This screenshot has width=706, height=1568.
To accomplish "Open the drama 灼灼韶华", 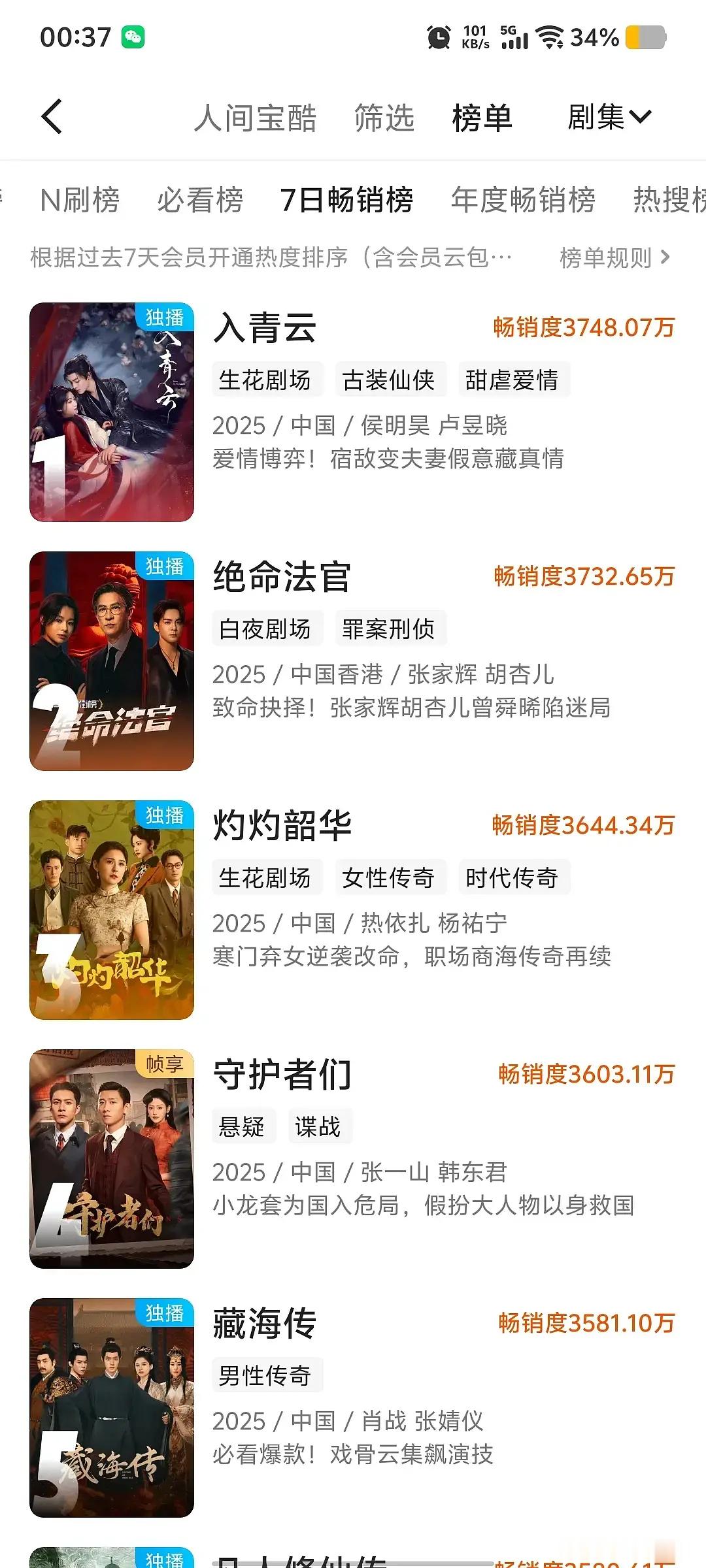I will [282, 826].
